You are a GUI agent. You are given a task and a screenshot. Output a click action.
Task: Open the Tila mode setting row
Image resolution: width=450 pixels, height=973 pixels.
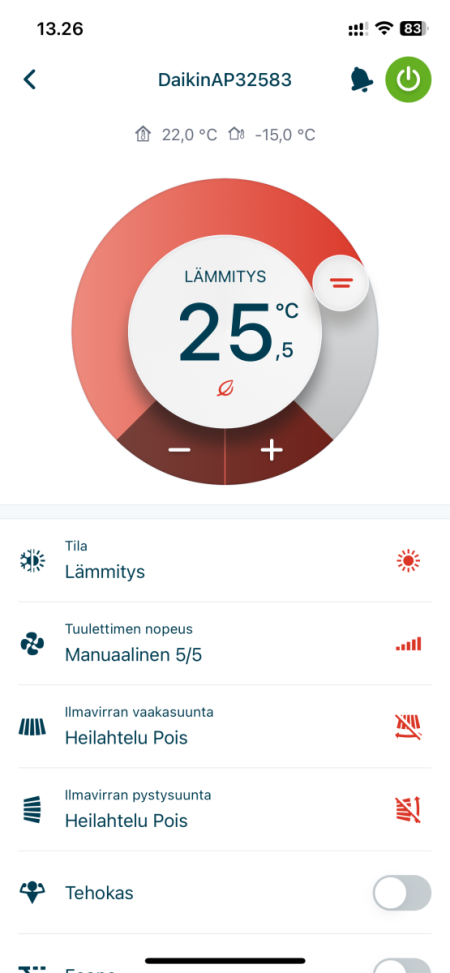click(x=225, y=561)
